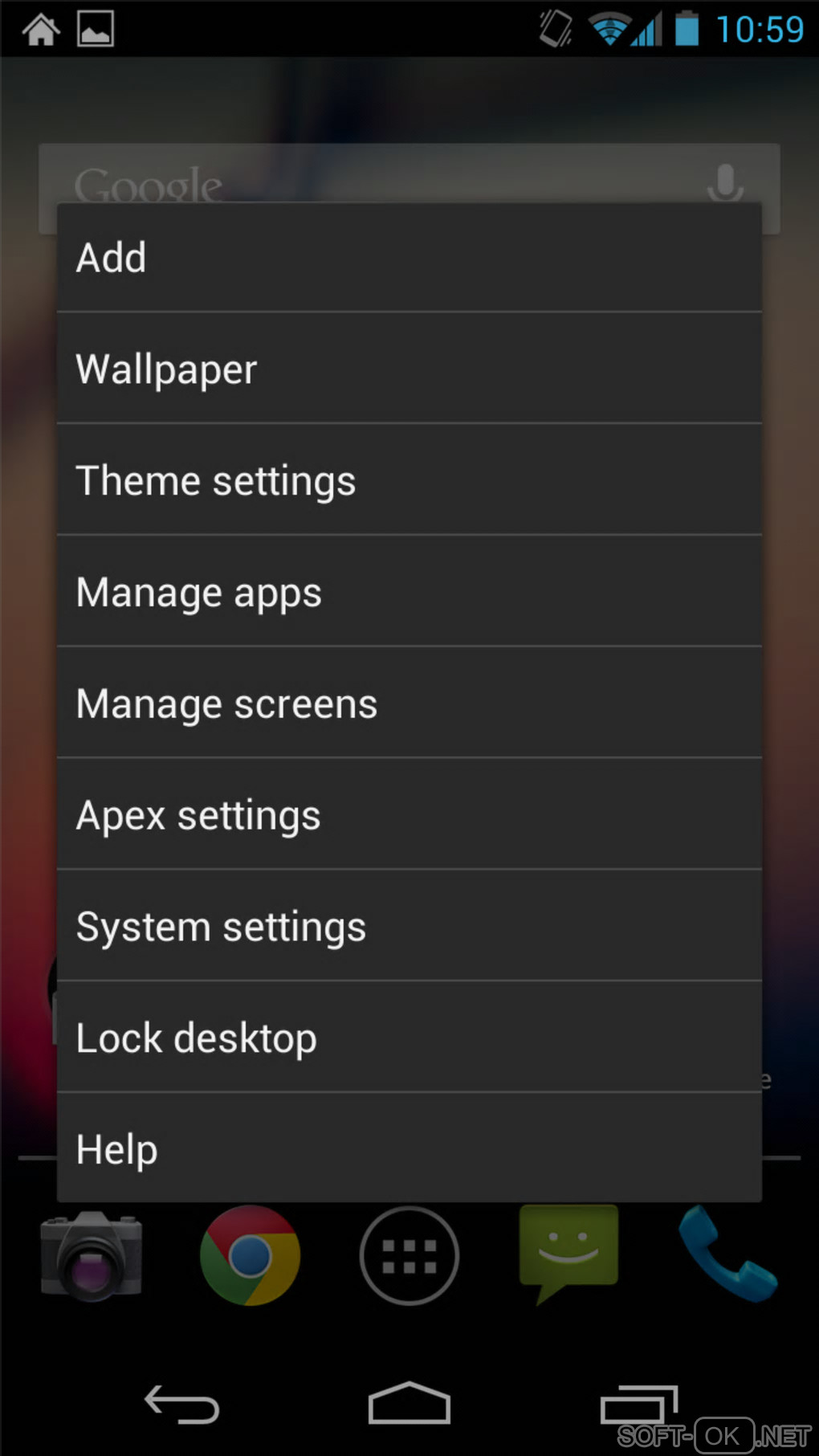819x1456 pixels.
Task: Choose Manage apps
Action: point(409,592)
